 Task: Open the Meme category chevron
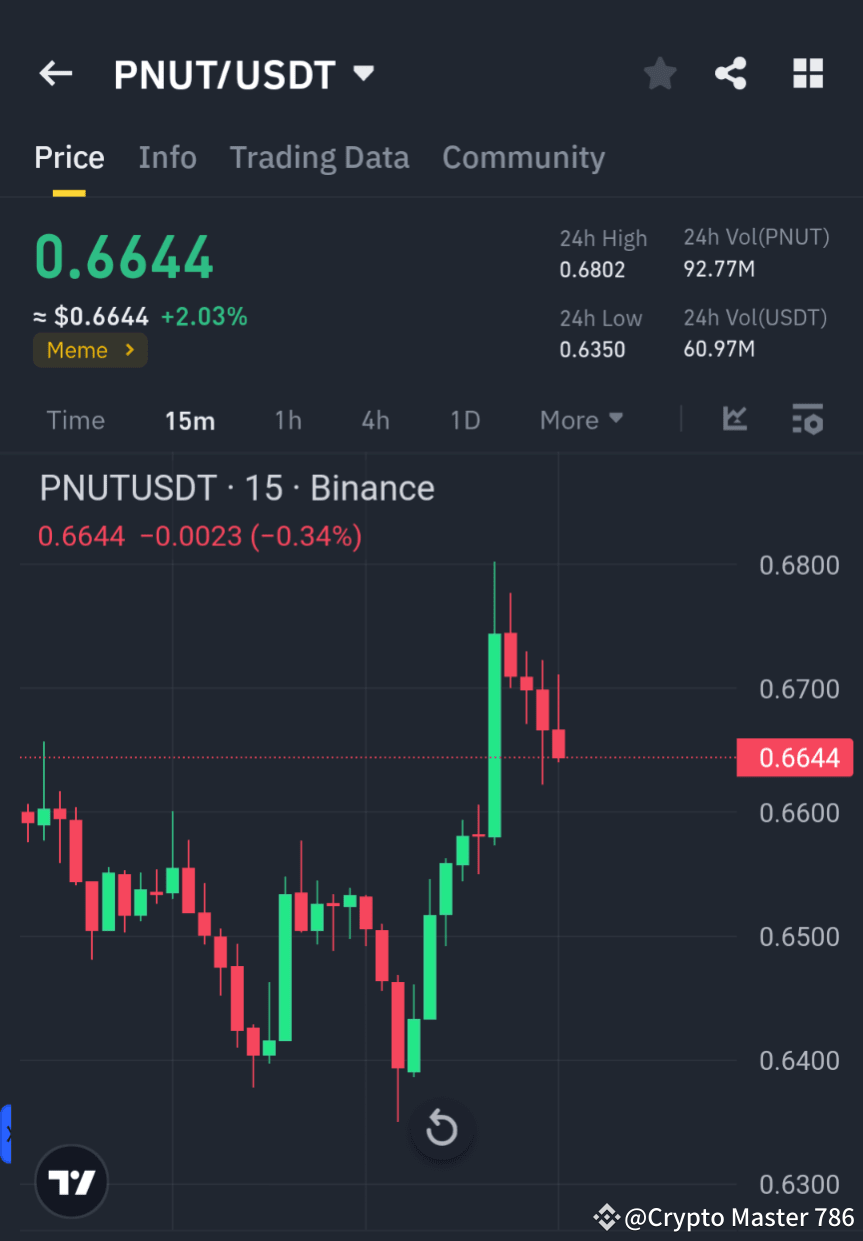(131, 350)
